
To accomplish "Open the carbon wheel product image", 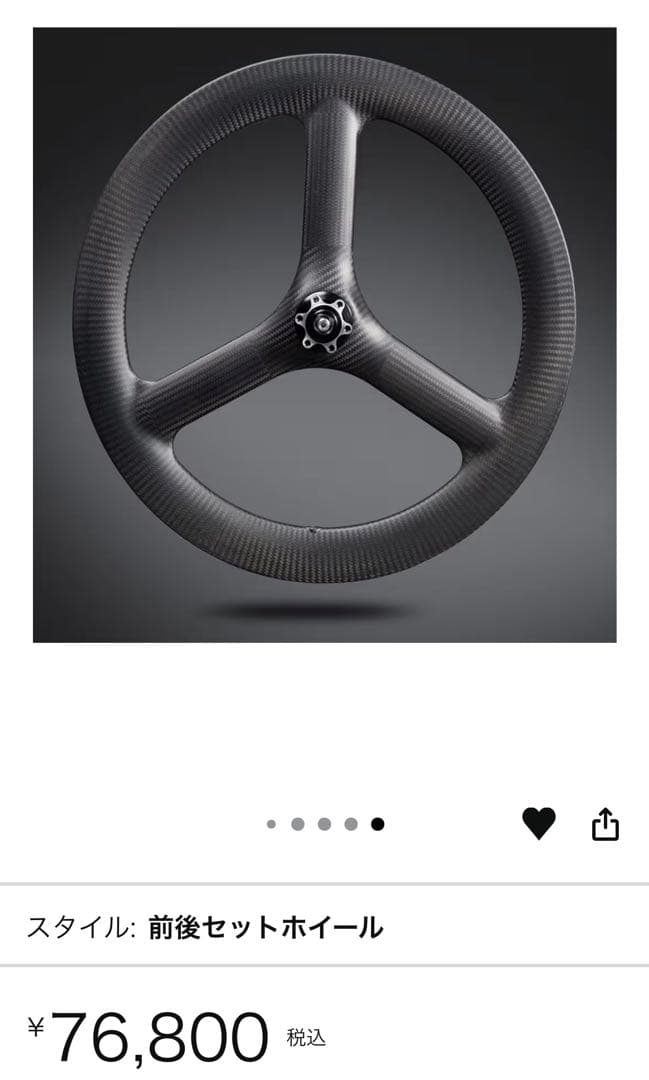I will click(324, 335).
